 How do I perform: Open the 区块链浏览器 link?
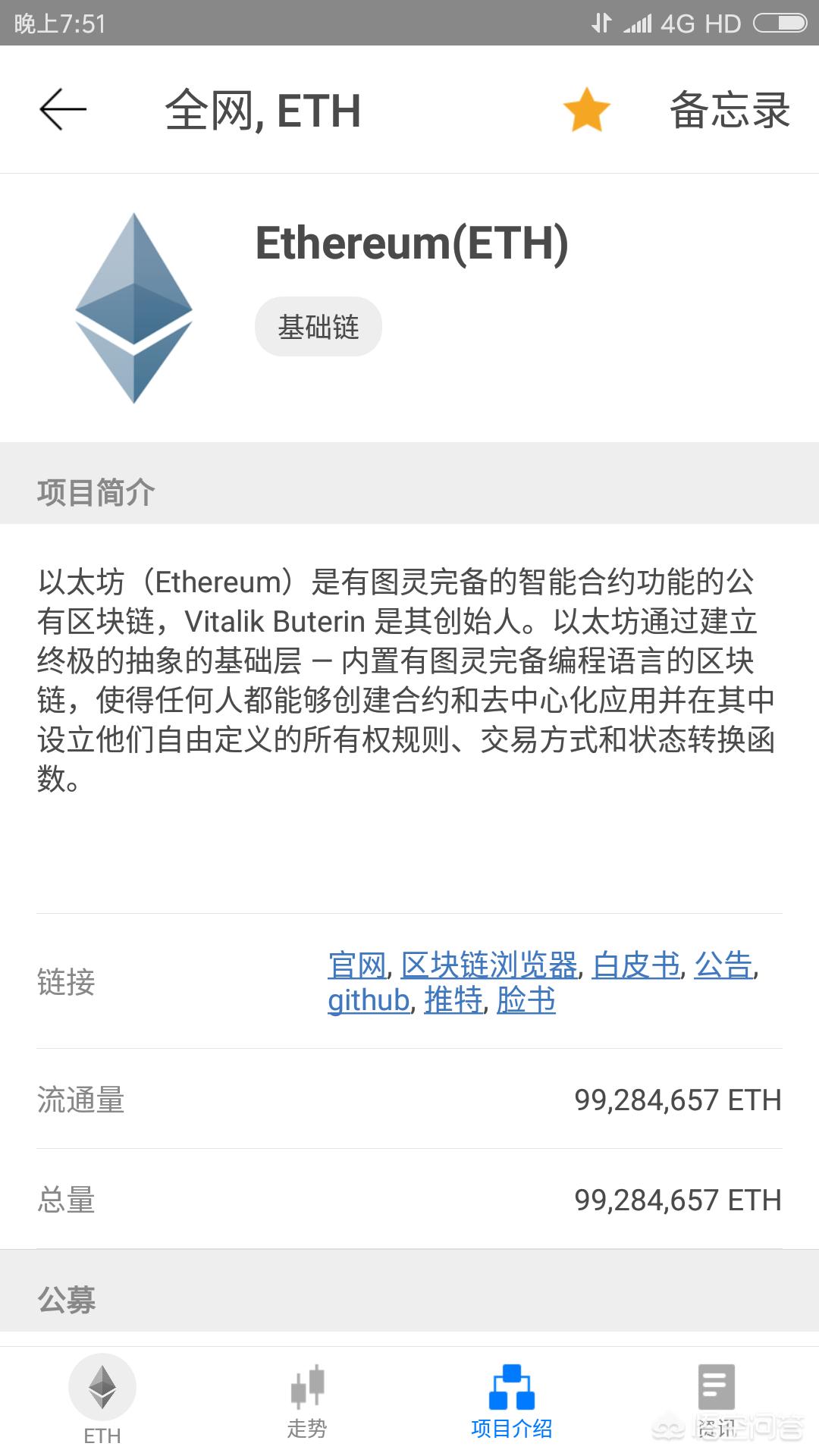488,965
